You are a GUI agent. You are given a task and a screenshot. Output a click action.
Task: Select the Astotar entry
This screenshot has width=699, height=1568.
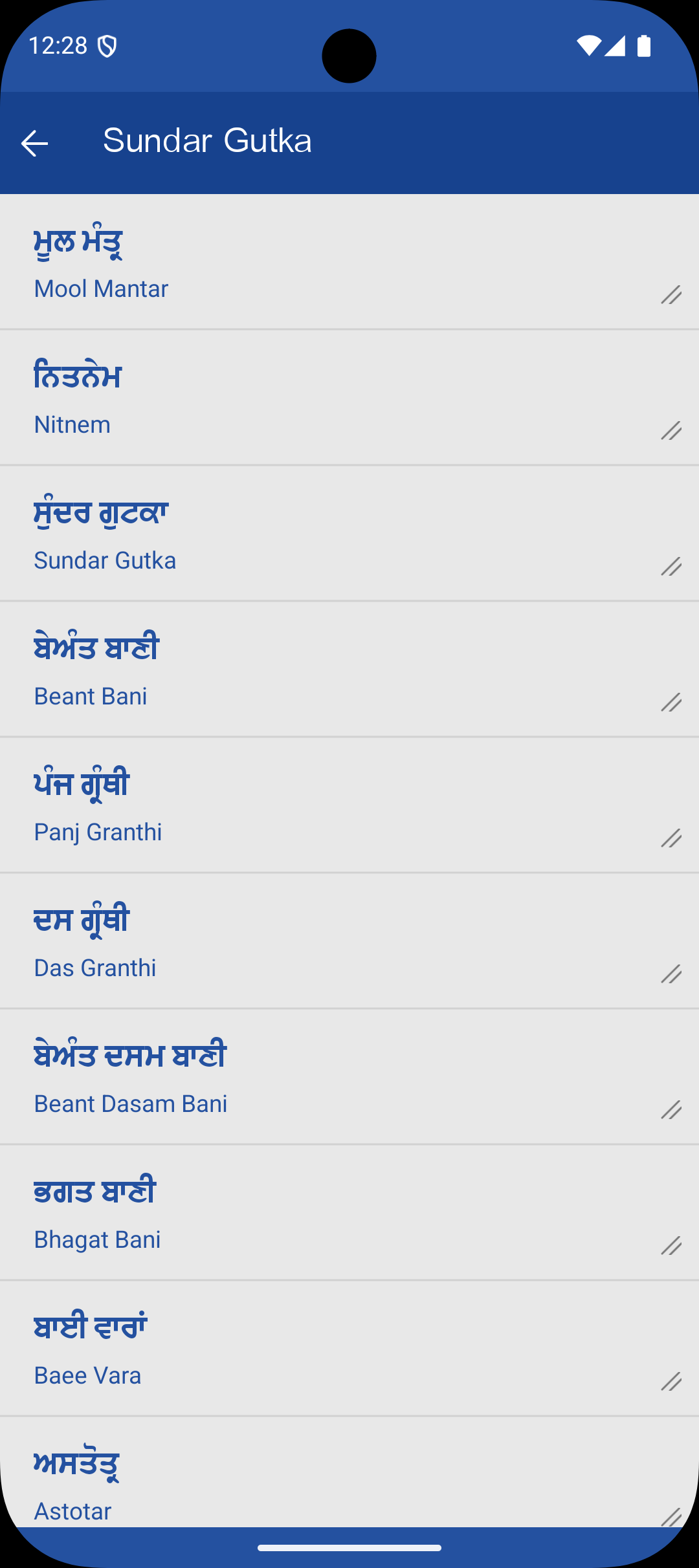[x=349, y=1472]
